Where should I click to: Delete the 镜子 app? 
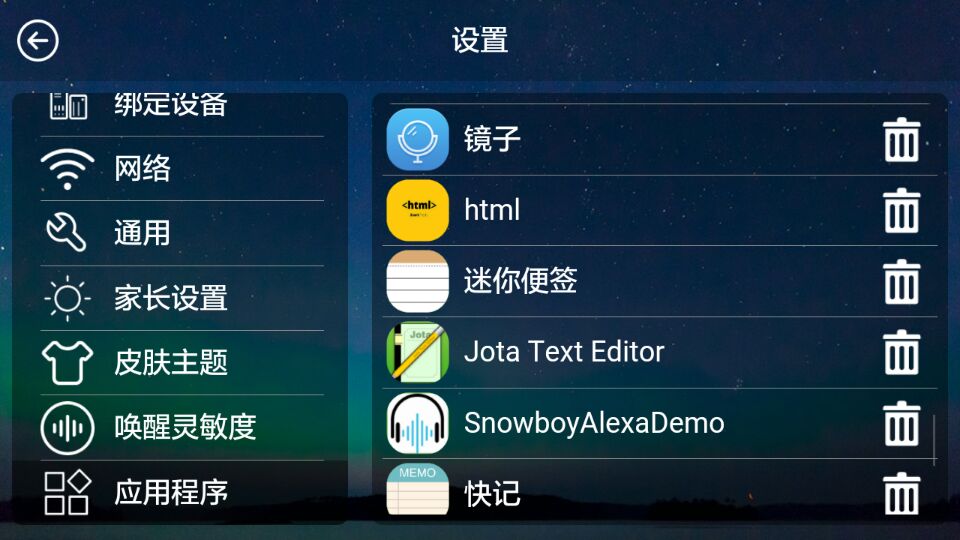point(901,140)
